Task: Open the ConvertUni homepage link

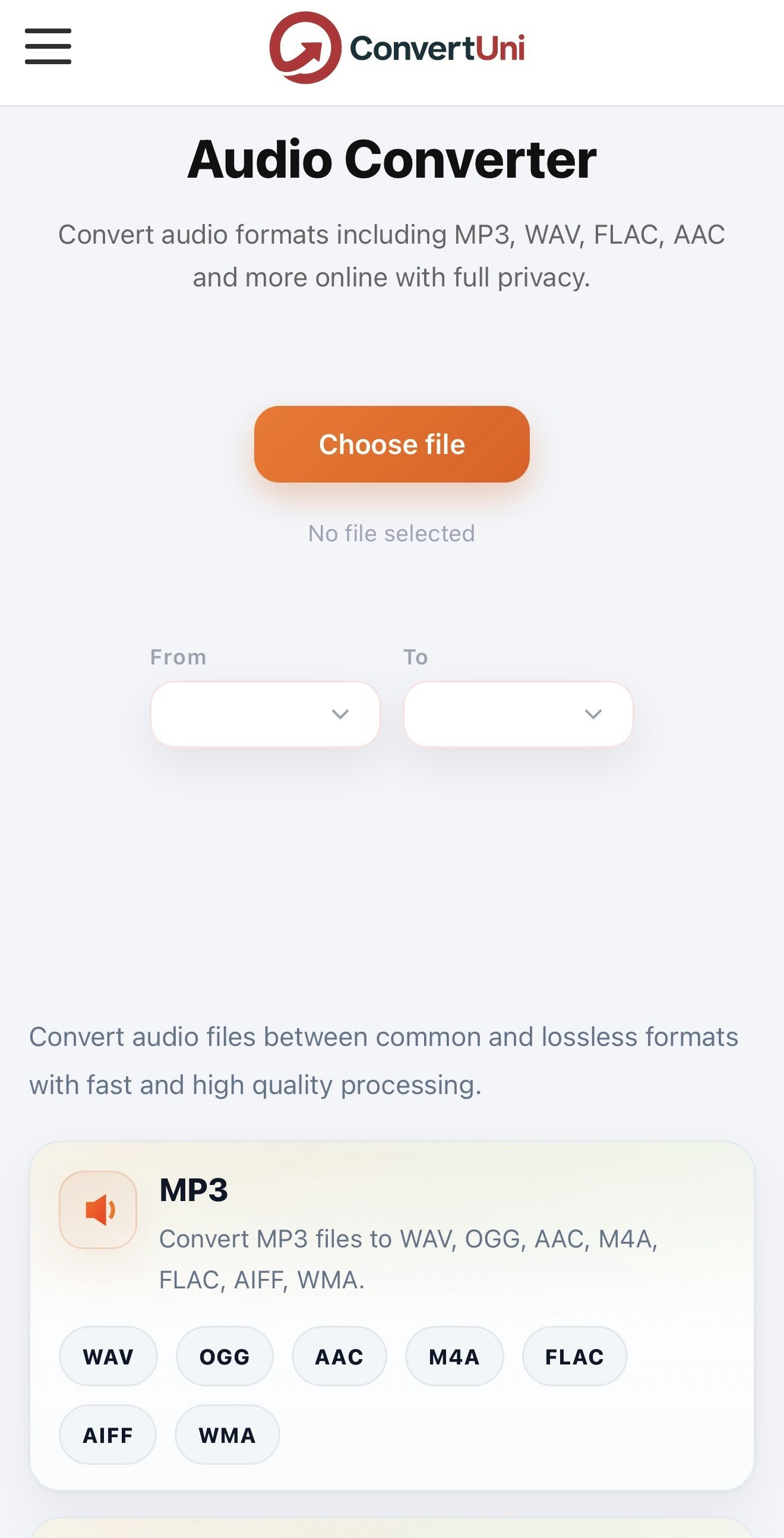Action: [x=397, y=48]
